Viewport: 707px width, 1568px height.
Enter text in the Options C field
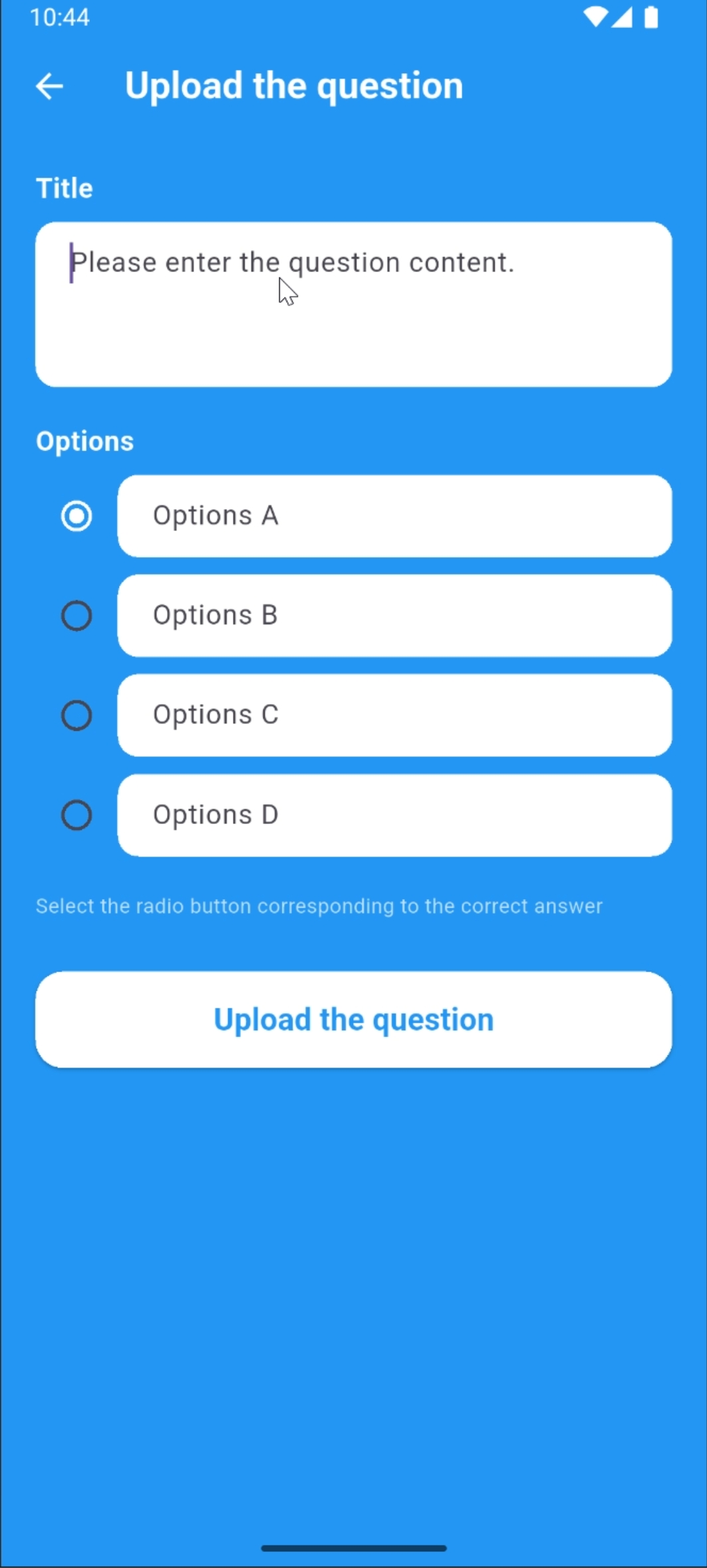click(x=394, y=715)
